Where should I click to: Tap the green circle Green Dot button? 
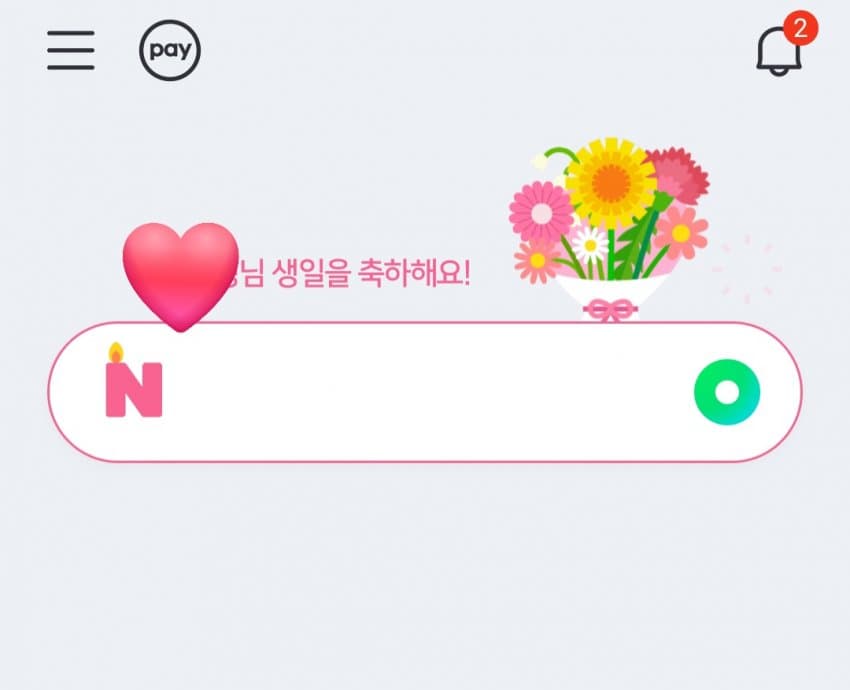point(727,392)
